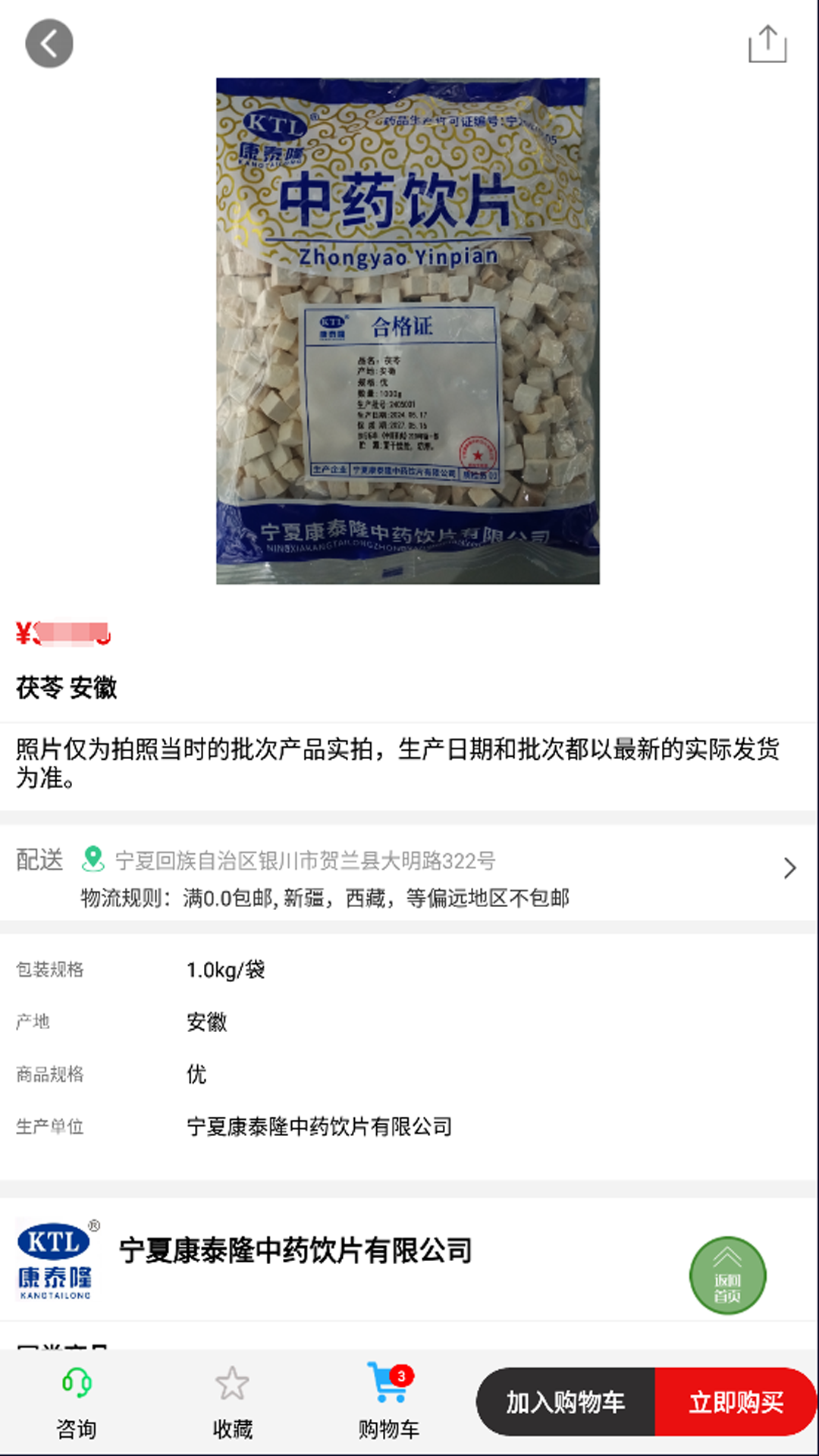Tap the green 返回首页 button

click(727, 1276)
